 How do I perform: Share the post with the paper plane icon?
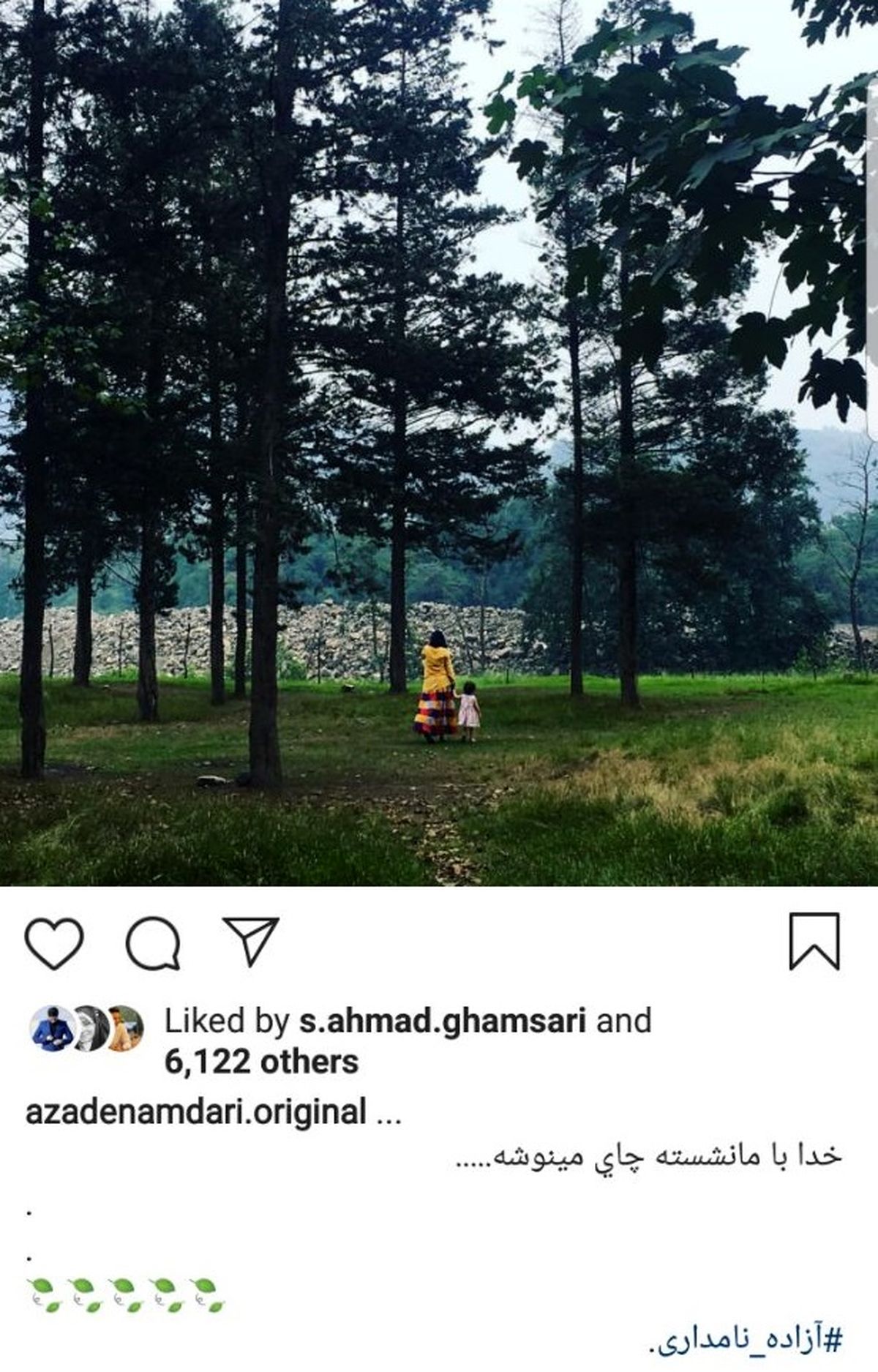tap(251, 941)
